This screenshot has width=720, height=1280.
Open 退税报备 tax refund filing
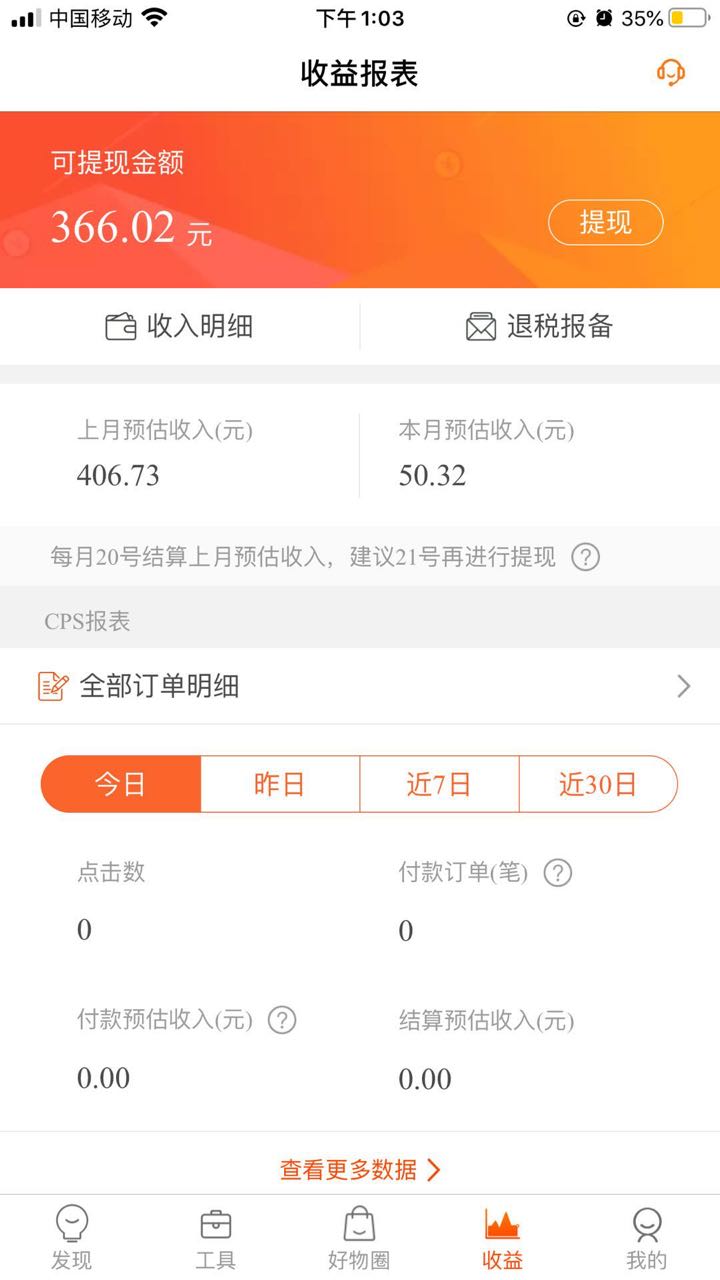click(539, 326)
